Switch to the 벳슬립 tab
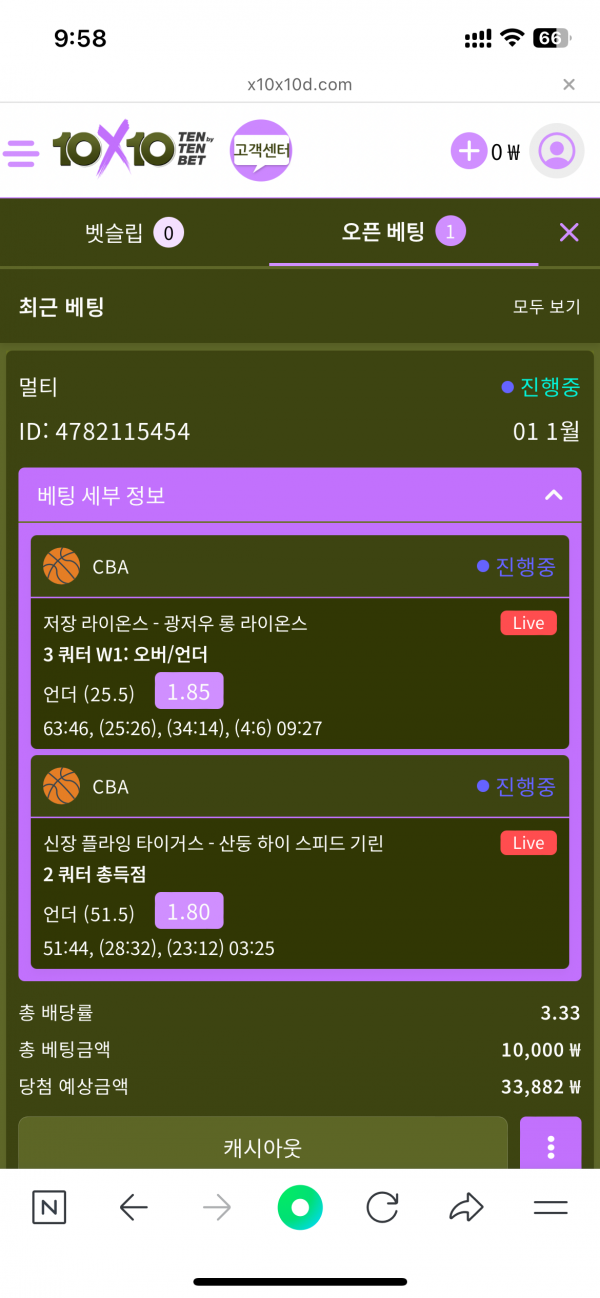600x1298 pixels. (x=134, y=234)
